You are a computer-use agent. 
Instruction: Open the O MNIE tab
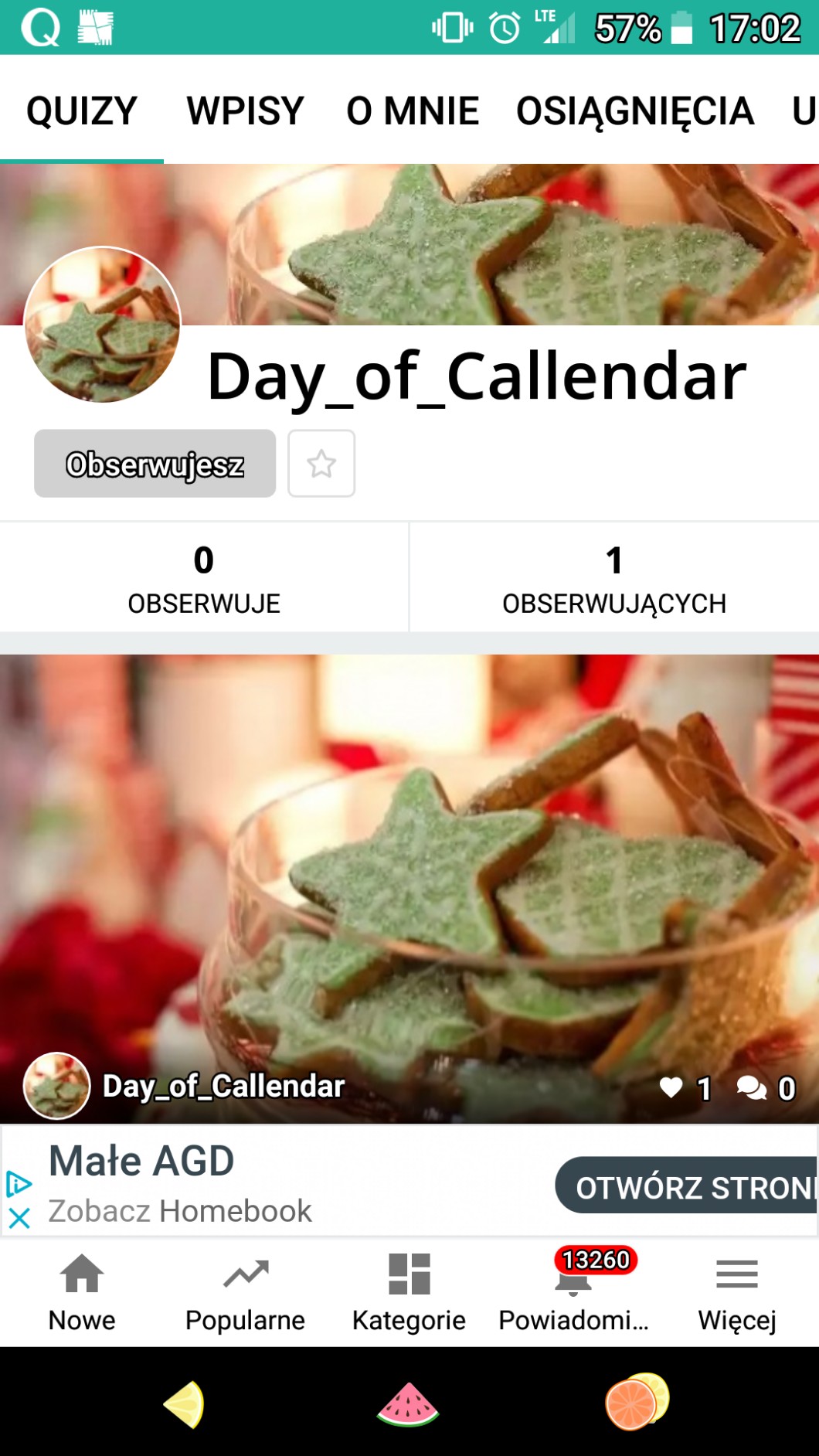(x=413, y=111)
